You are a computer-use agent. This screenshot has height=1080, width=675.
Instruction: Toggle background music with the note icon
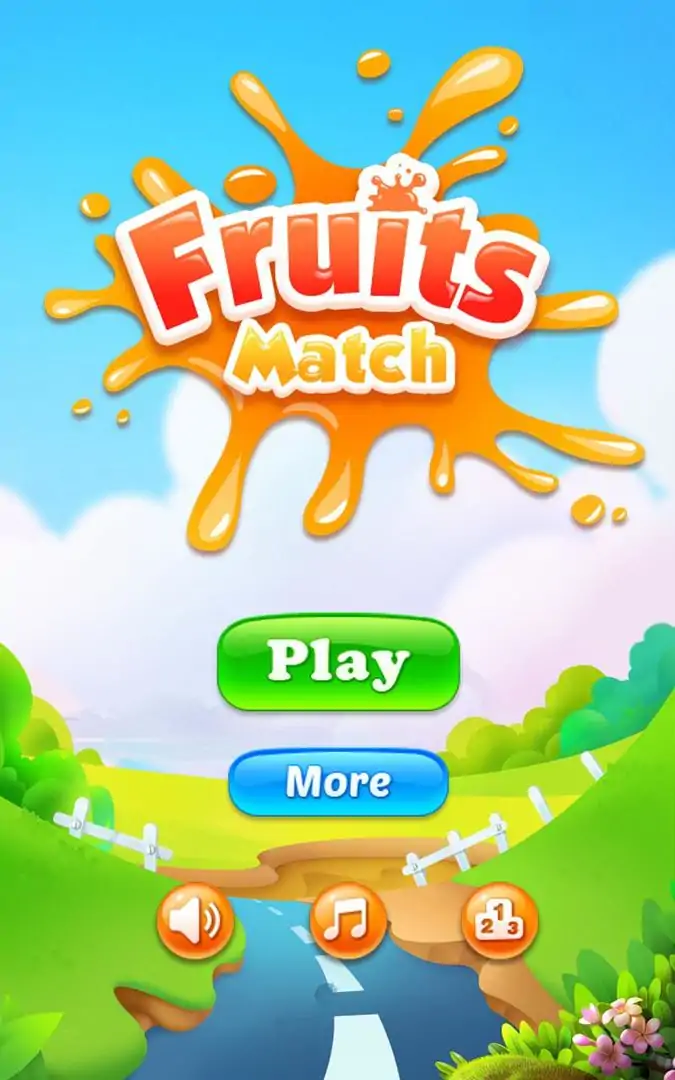point(347,920)
